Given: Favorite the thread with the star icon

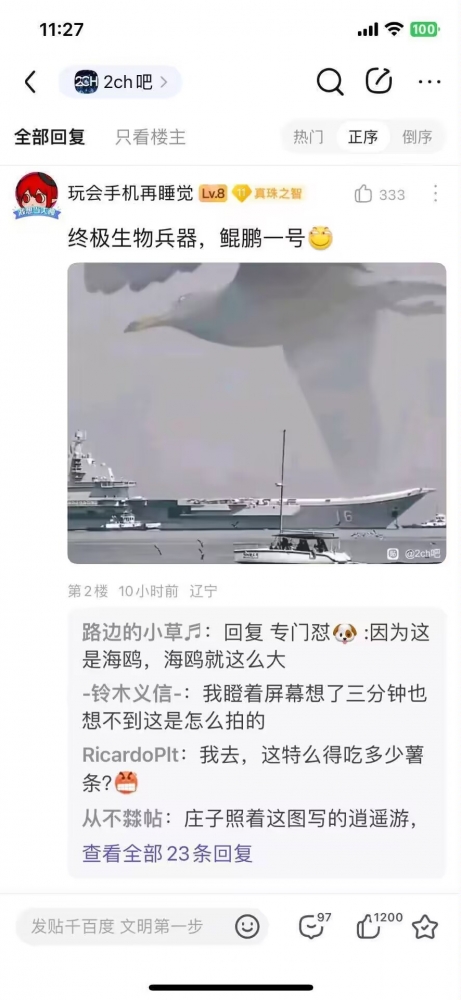Looking at the screenshot, I should click(425, 927).
